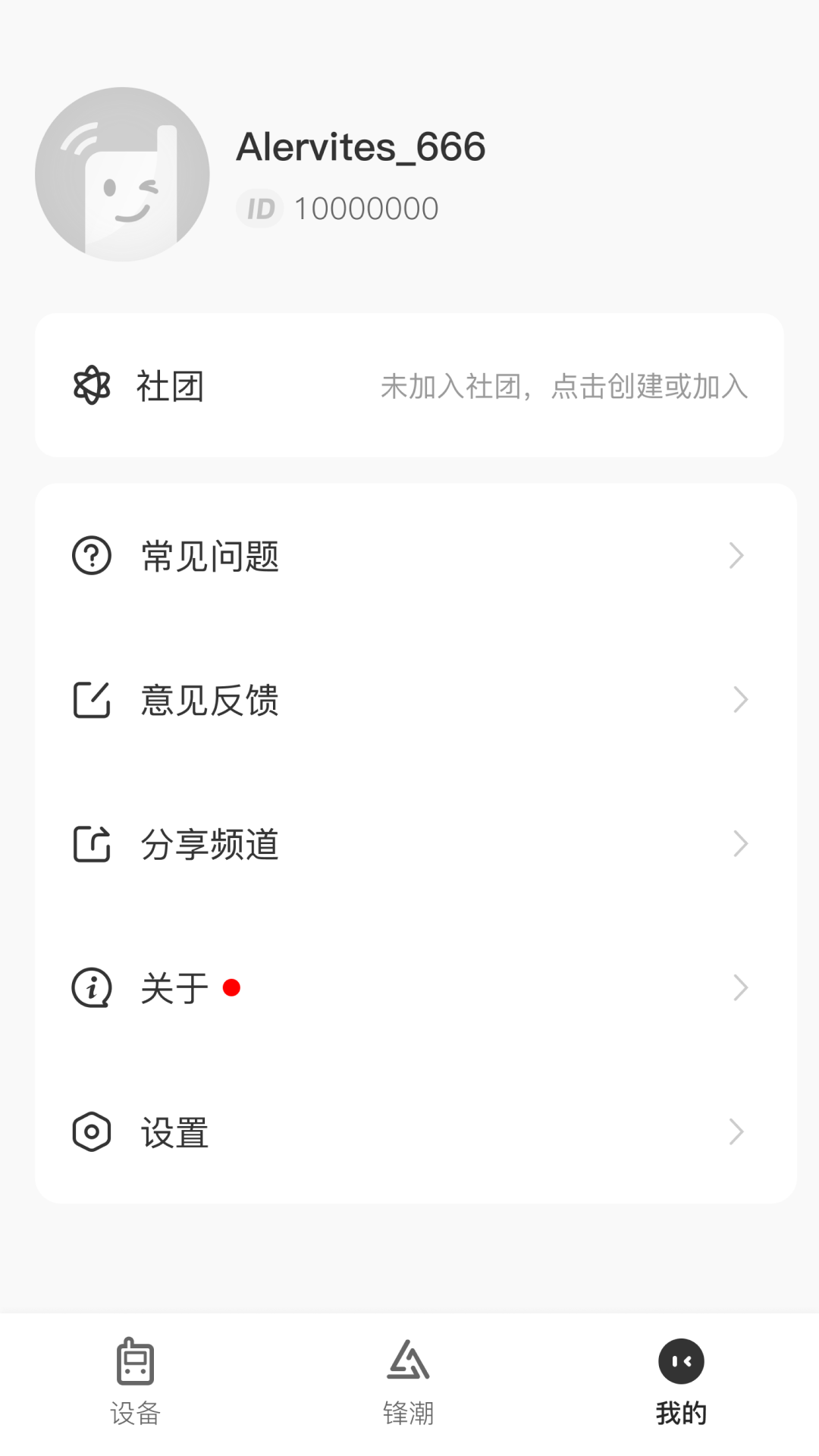The width and height of the screenshot is (819, 1456).
Task: Click the 意见反馈 feedback pen icon
Action: point(91,700)
